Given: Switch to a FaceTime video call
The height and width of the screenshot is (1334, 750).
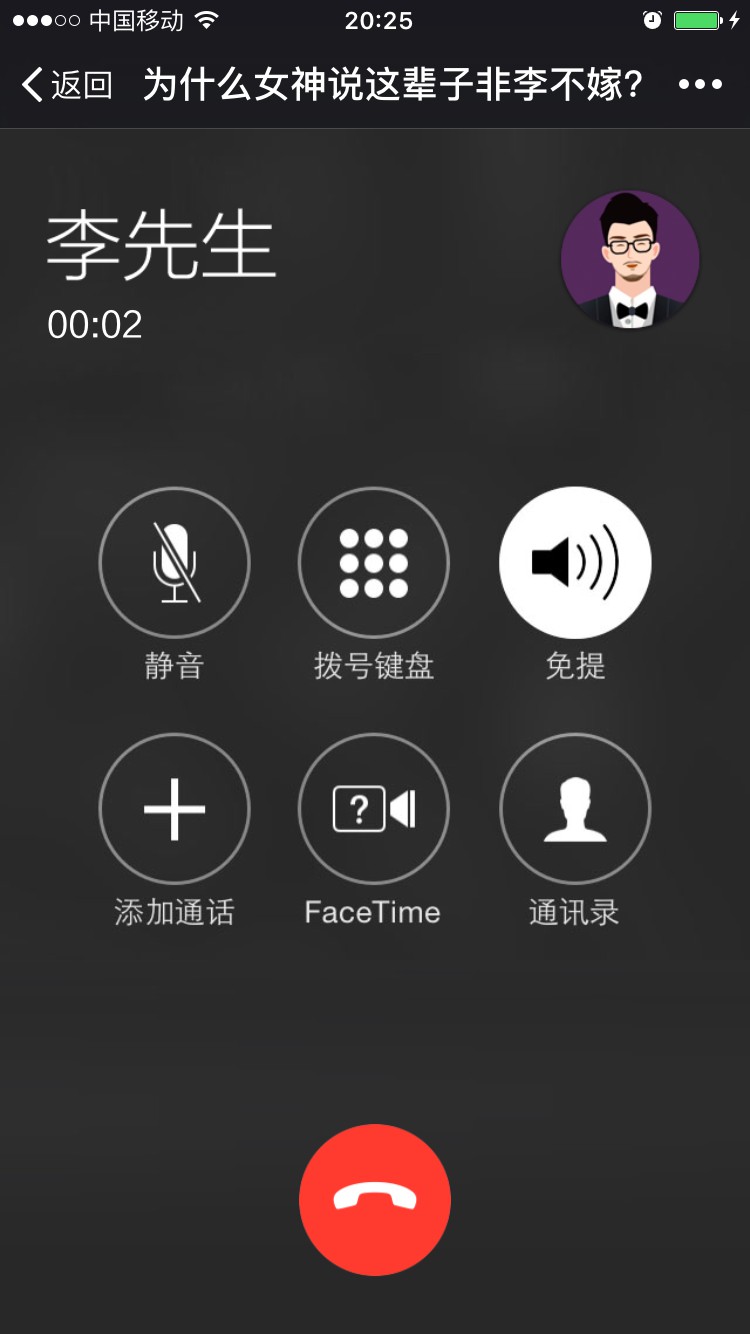Looking at the screenshot, I should click(x=374, y=809).
